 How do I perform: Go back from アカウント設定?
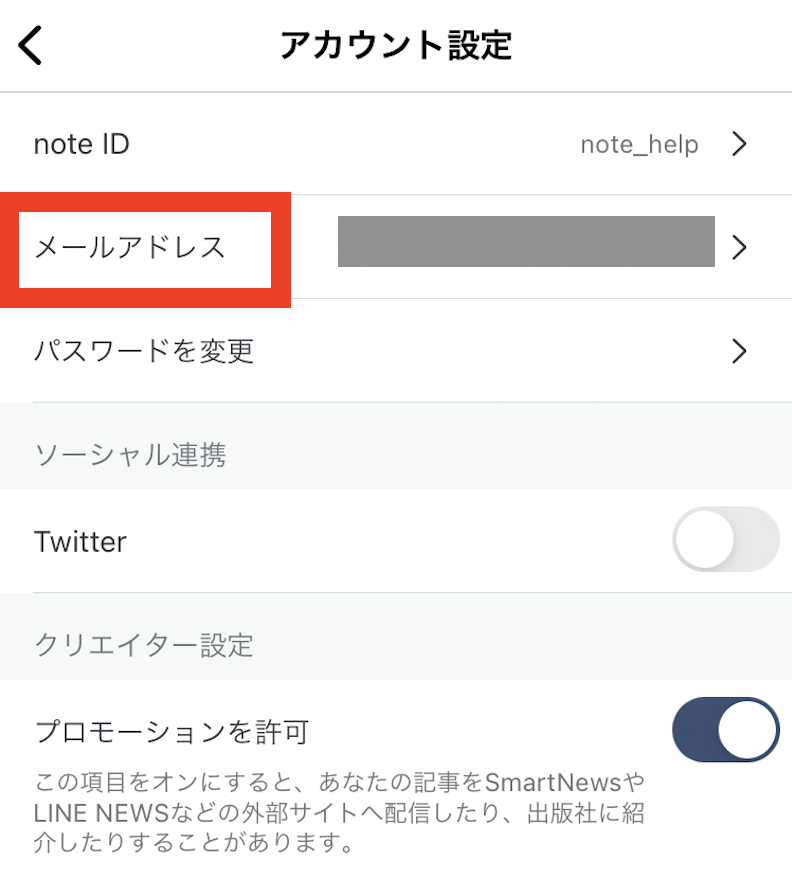[32, 46]
